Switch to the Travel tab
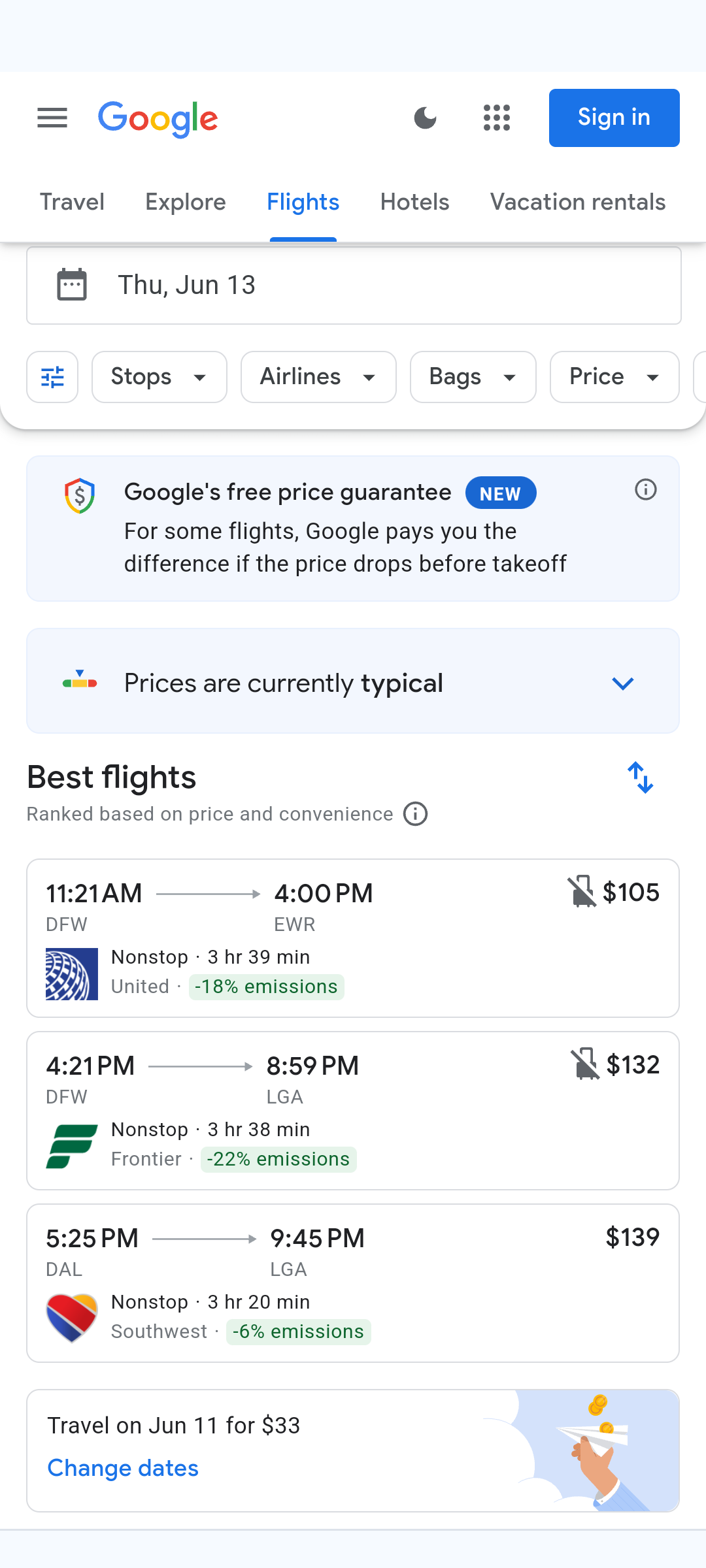Image resolution: width=706 pixels, height=1568 pixels. coord(72,203)
